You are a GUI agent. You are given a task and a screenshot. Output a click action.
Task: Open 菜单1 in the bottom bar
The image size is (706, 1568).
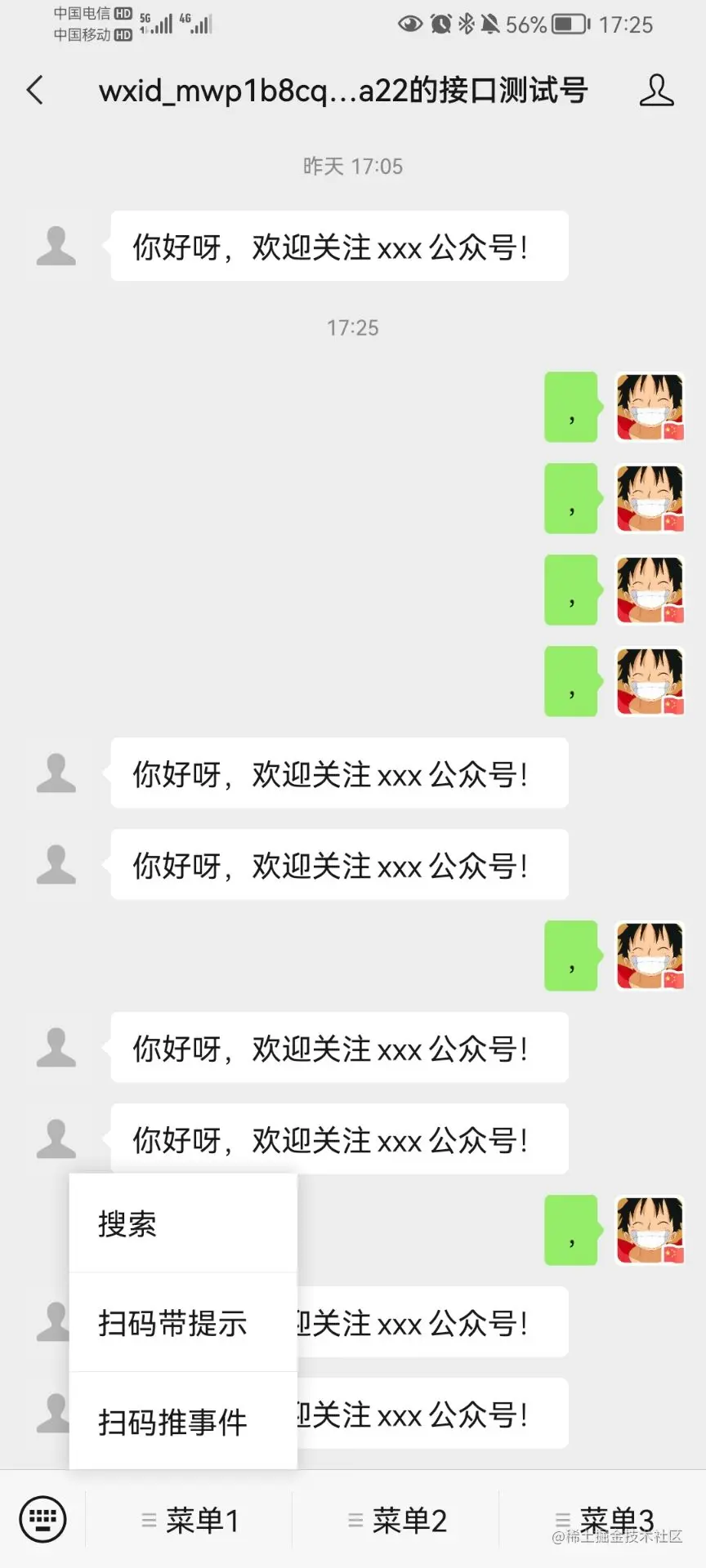(x=190, y=1521)
